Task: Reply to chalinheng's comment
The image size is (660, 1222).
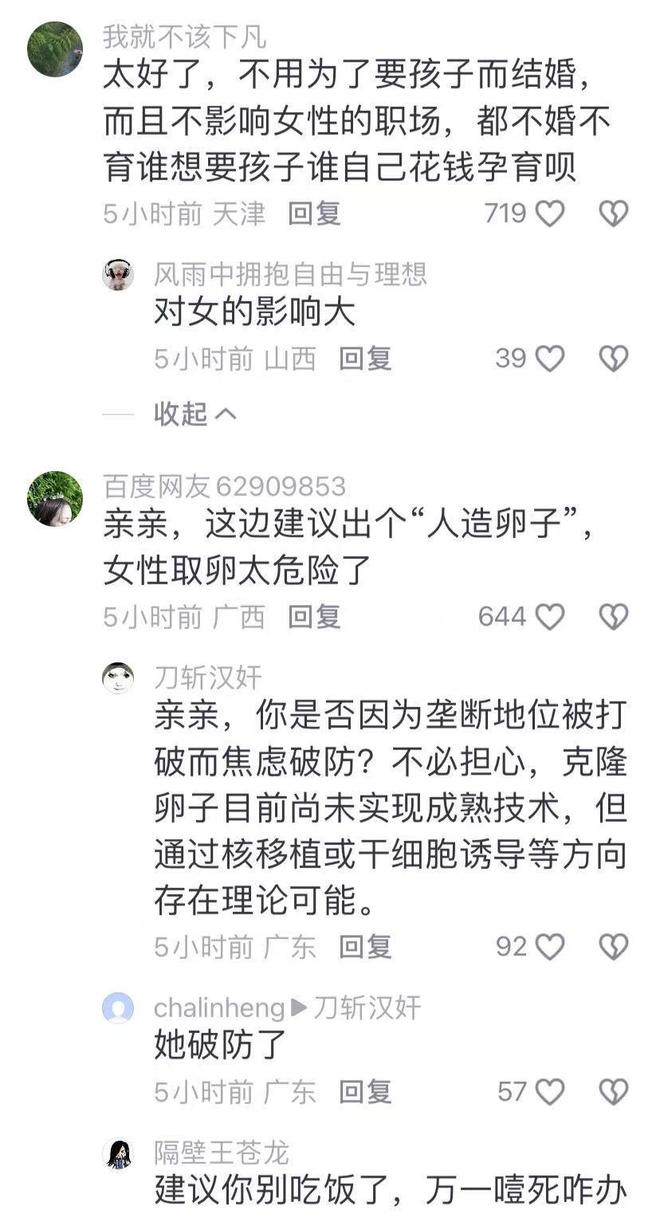Action: 365,1091
